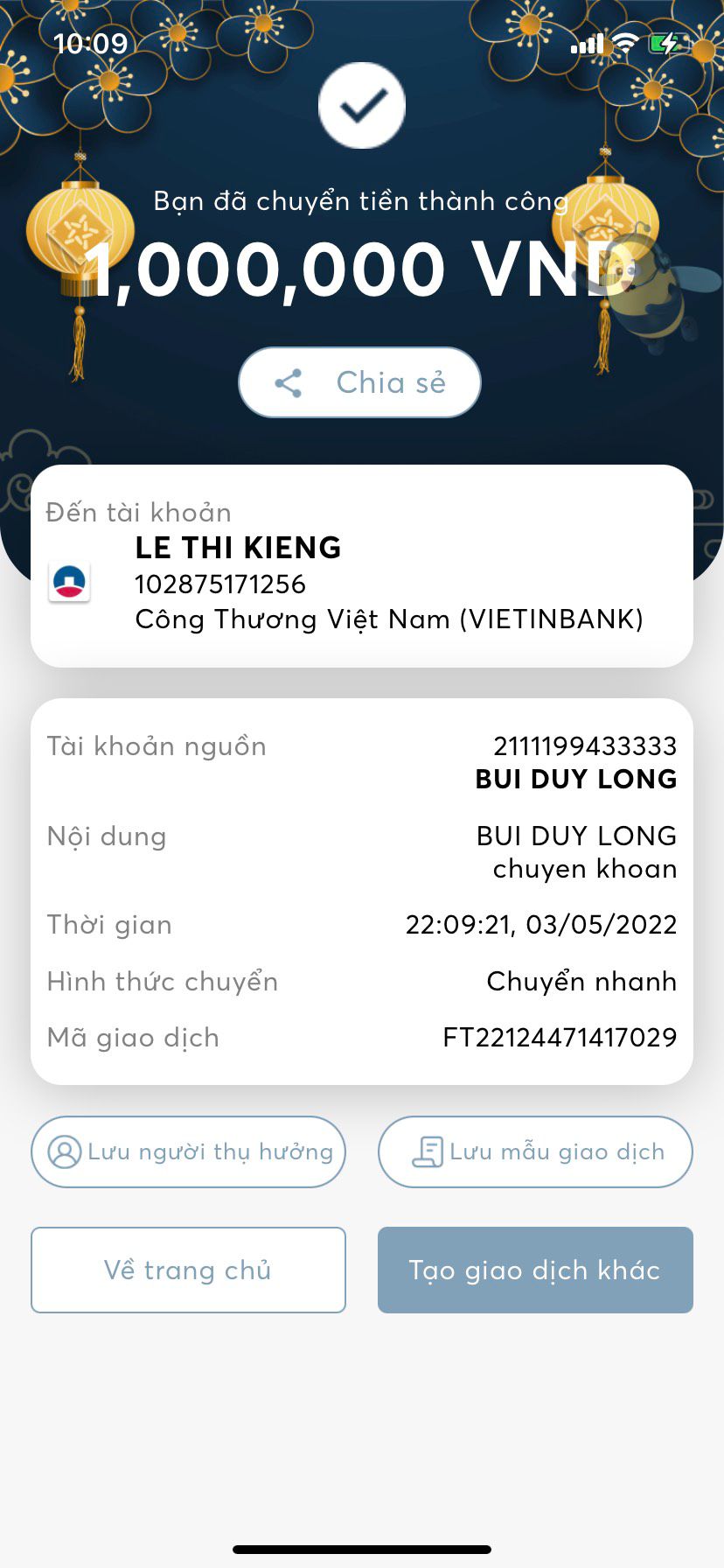
Task: Click the success checkmark icon
Action: 361,105
